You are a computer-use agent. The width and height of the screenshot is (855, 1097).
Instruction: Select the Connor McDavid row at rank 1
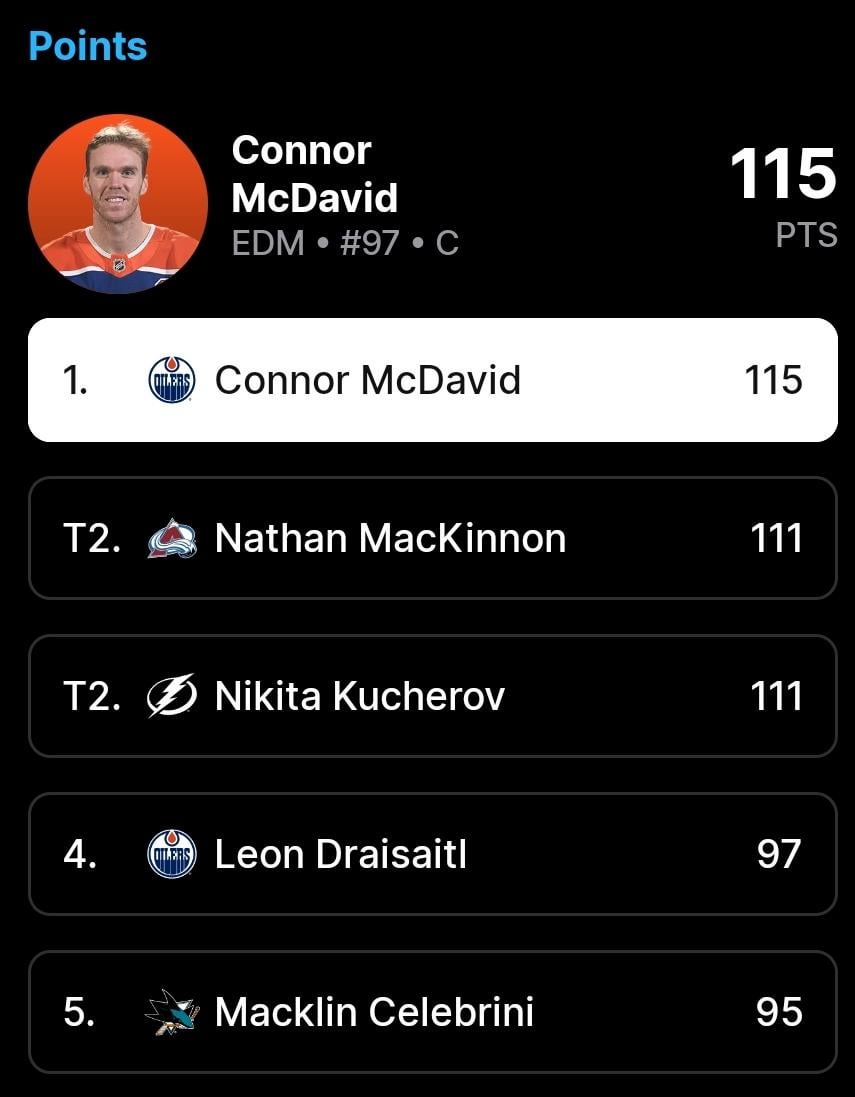click(432, 380)
